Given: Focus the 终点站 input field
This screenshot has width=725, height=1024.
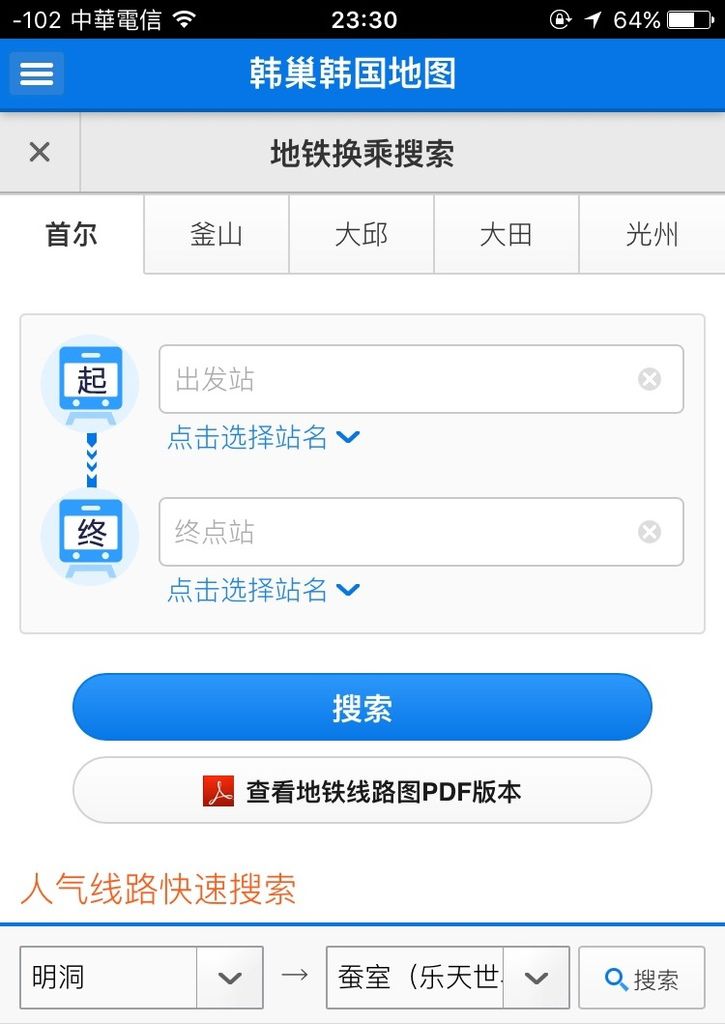Looking at the screenshot, I should click(x=400, y=532).
